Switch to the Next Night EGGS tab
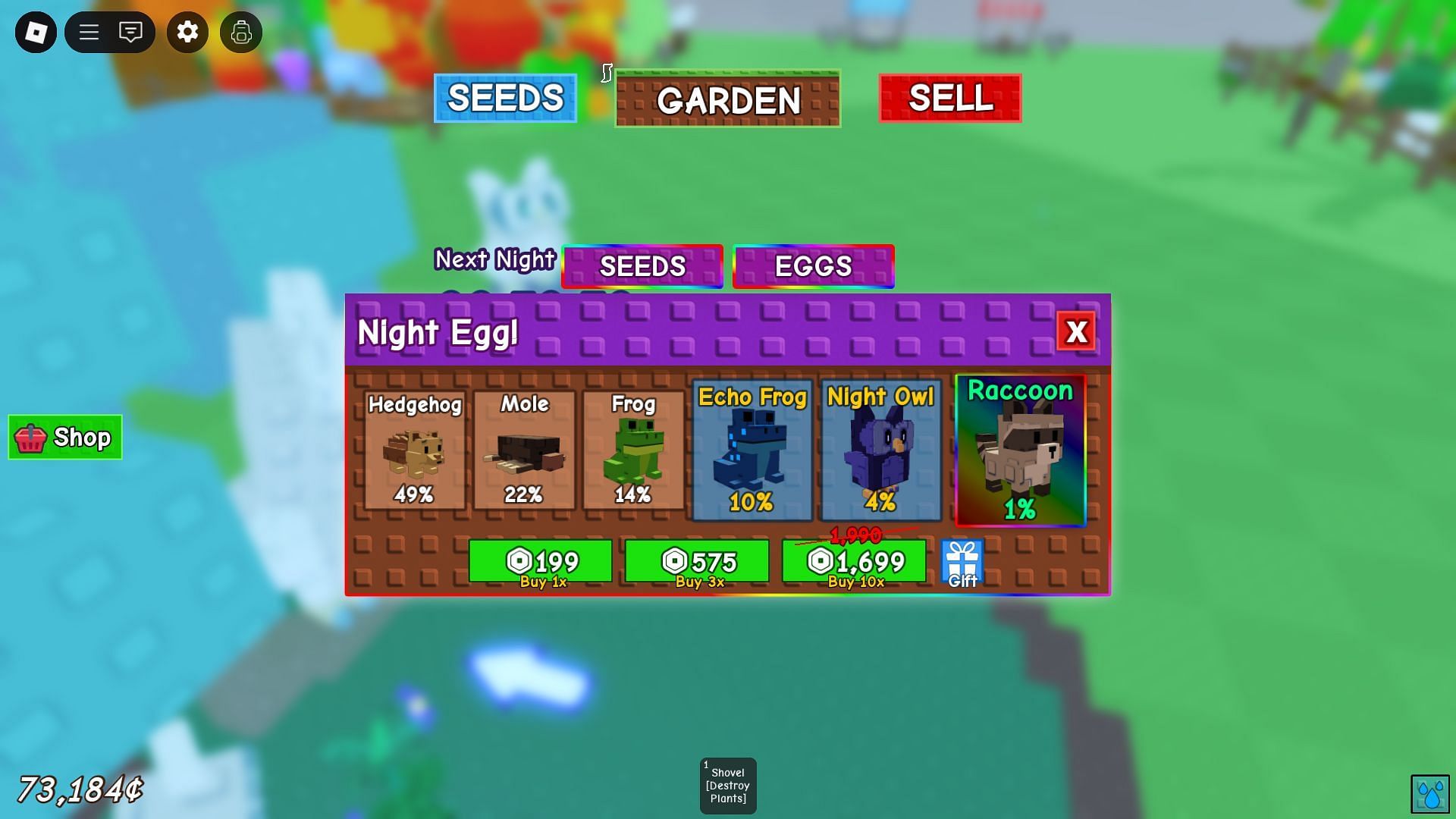The width and height of the screenshot is (1456, 819). [813, 266]
